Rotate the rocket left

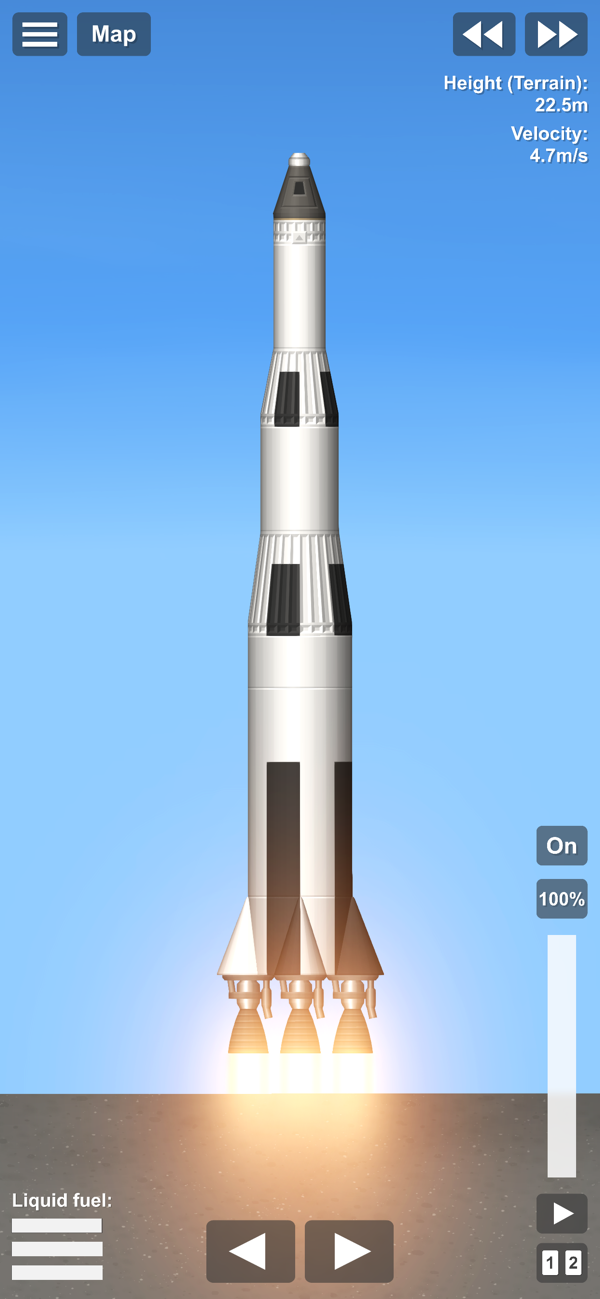tap(250, 1251)
